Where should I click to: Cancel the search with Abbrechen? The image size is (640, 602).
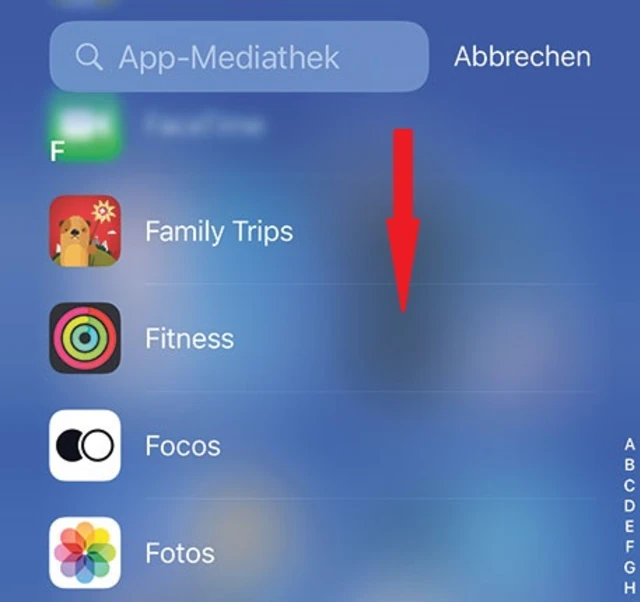[522, 57]
